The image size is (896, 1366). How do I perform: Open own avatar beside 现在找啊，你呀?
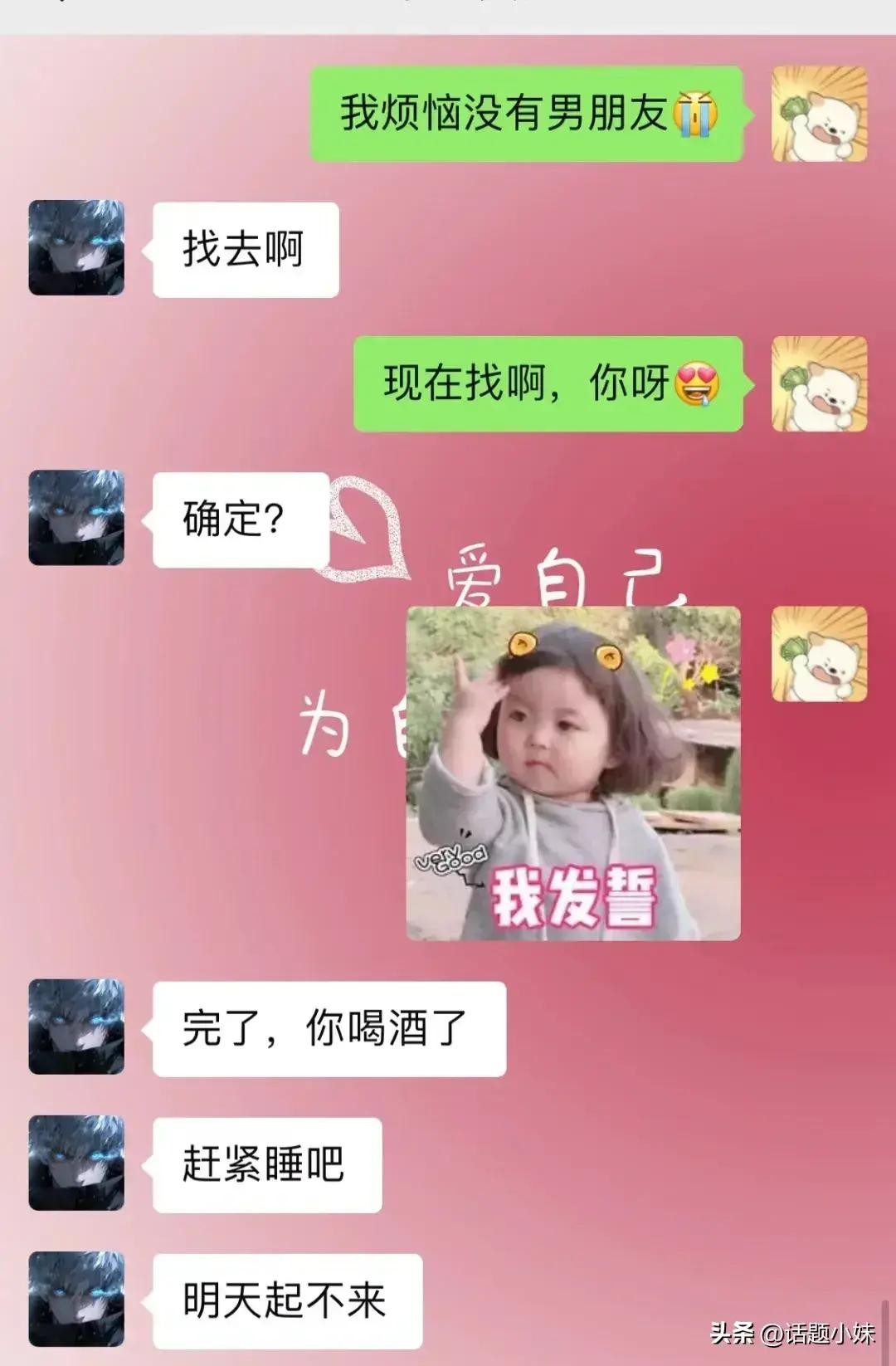(819, 384)
